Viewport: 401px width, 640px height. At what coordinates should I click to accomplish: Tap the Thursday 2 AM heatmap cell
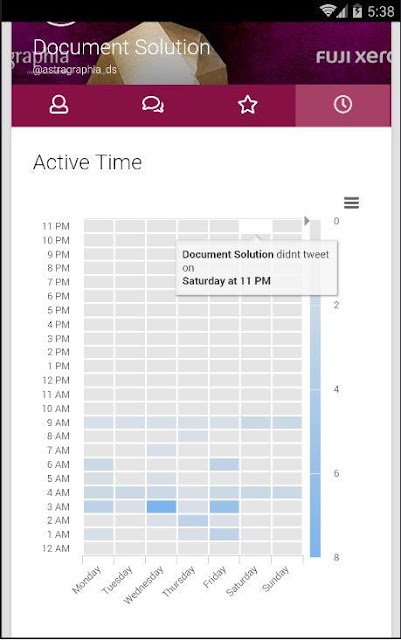[193, 520]
